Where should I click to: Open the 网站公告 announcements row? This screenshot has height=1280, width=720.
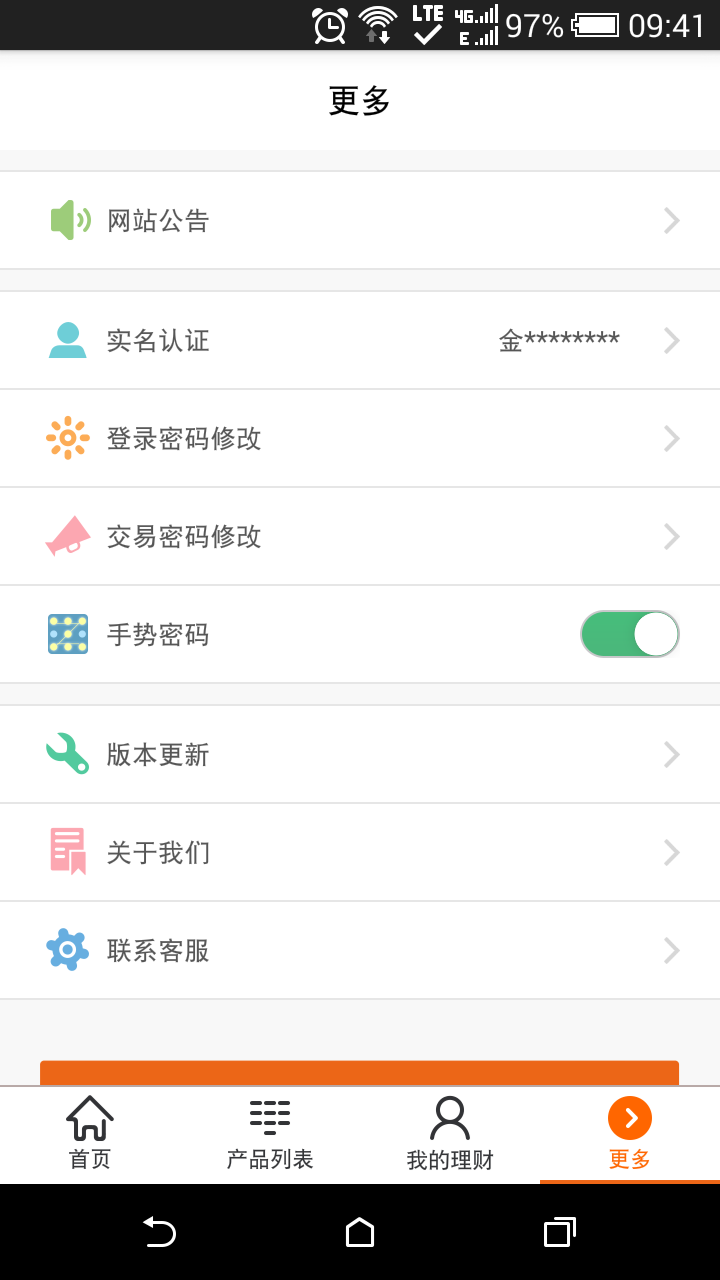click(360, 221)
